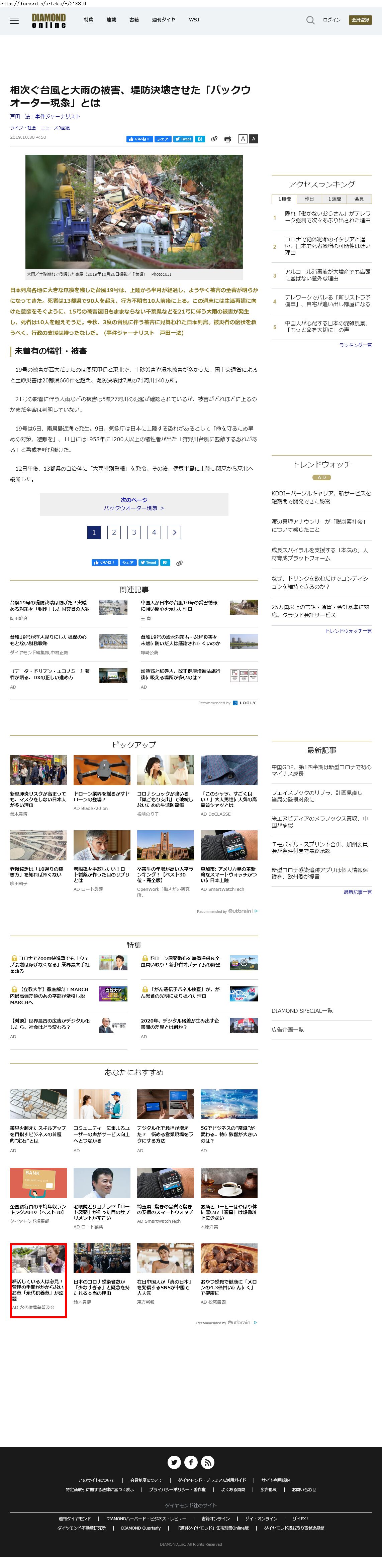Viewport: 382px width, 1568px height.
Task: Tap the next page arrow
Action: [174, 532]
